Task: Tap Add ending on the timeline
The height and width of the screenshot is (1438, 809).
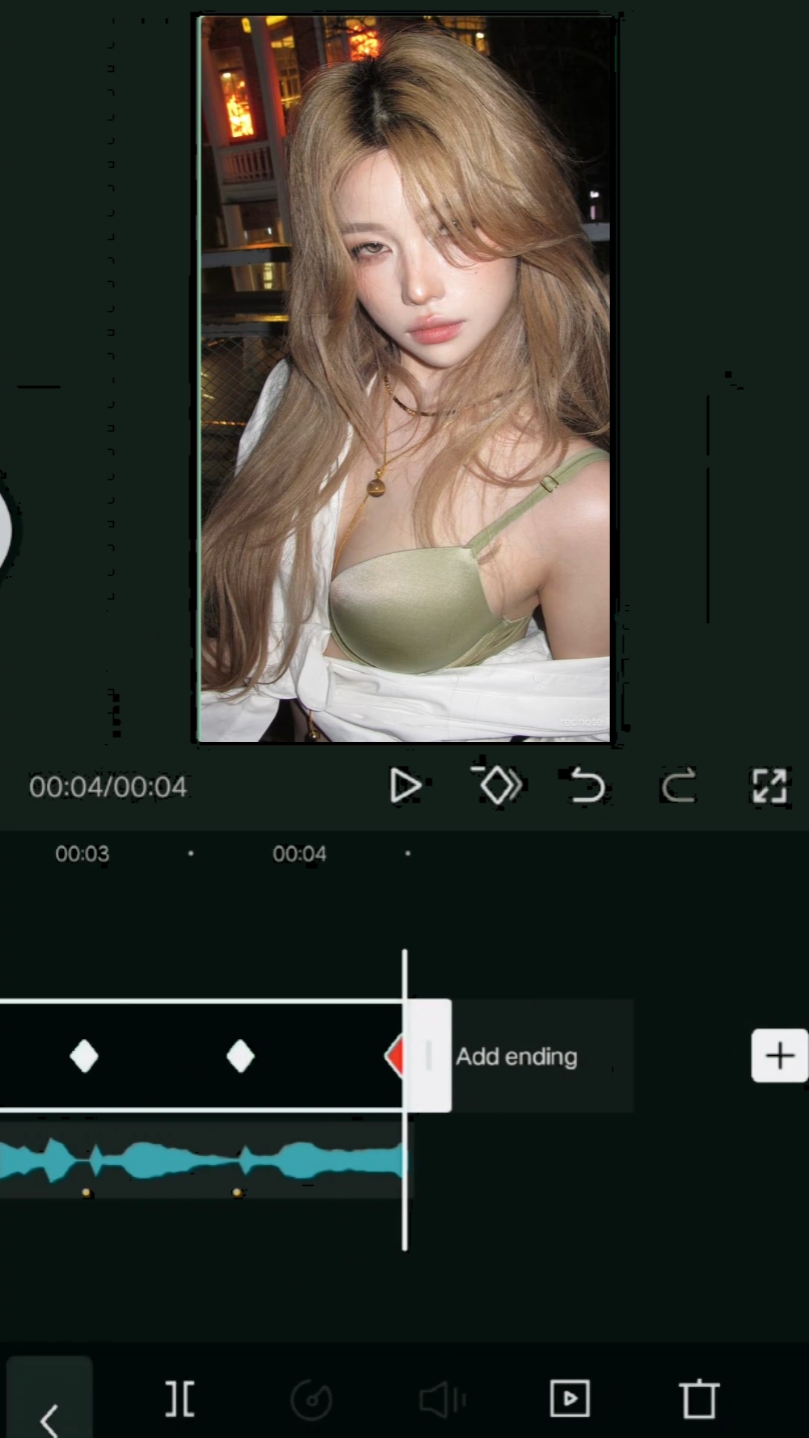Action: click(517, 1056)
